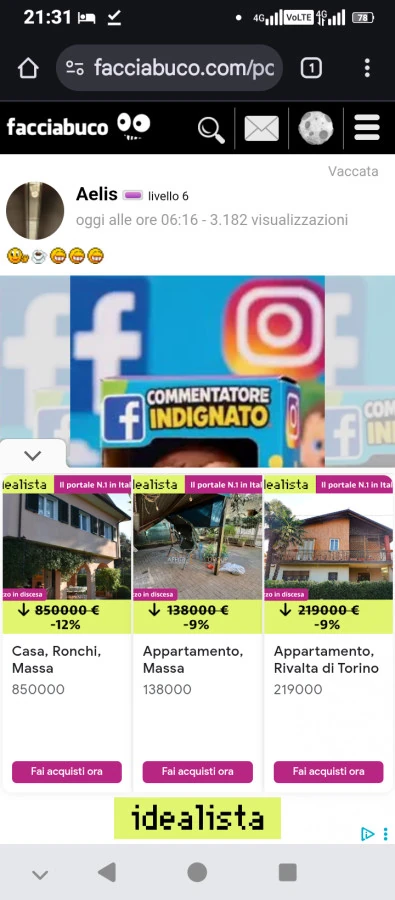Open the browser tab switcher

[x=311, y=69]
